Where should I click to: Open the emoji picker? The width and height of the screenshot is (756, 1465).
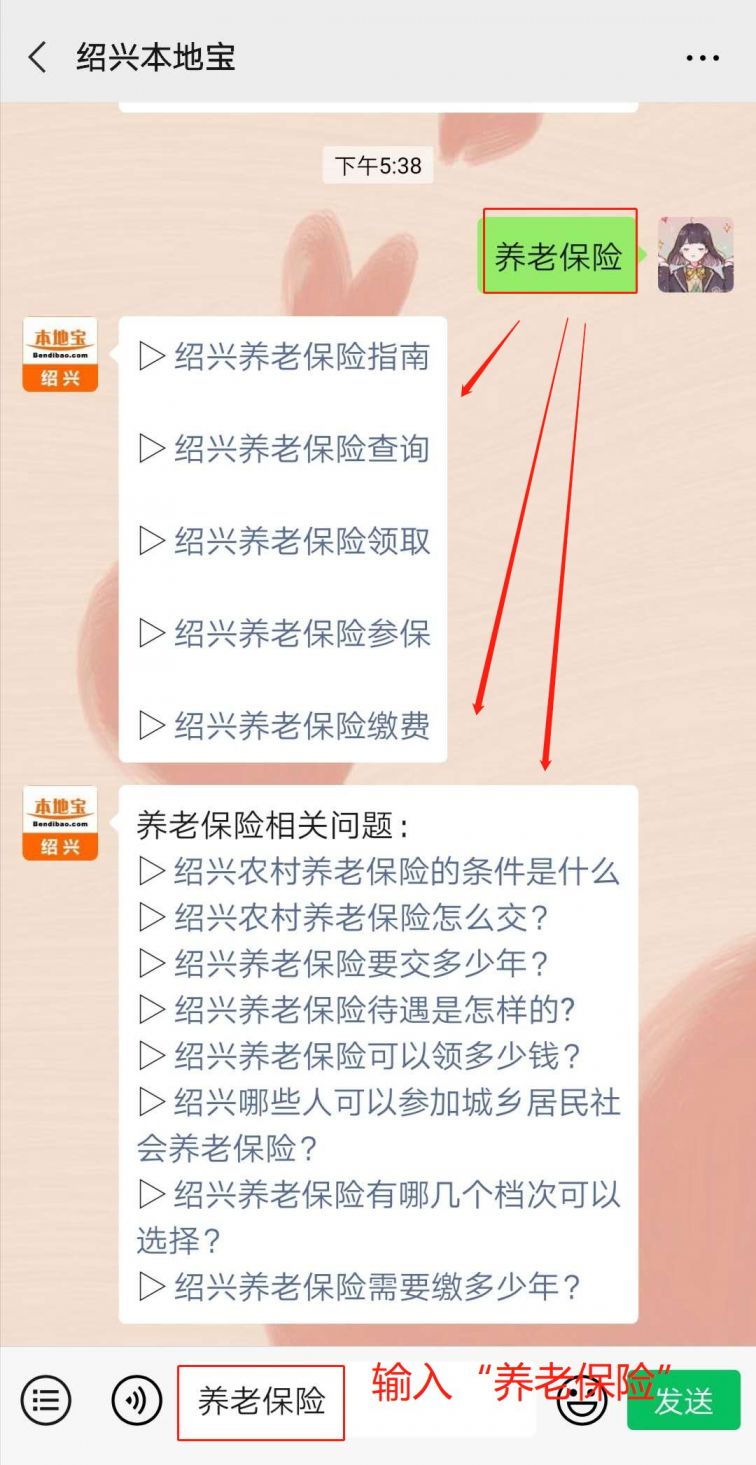(x=582, y=1403)
